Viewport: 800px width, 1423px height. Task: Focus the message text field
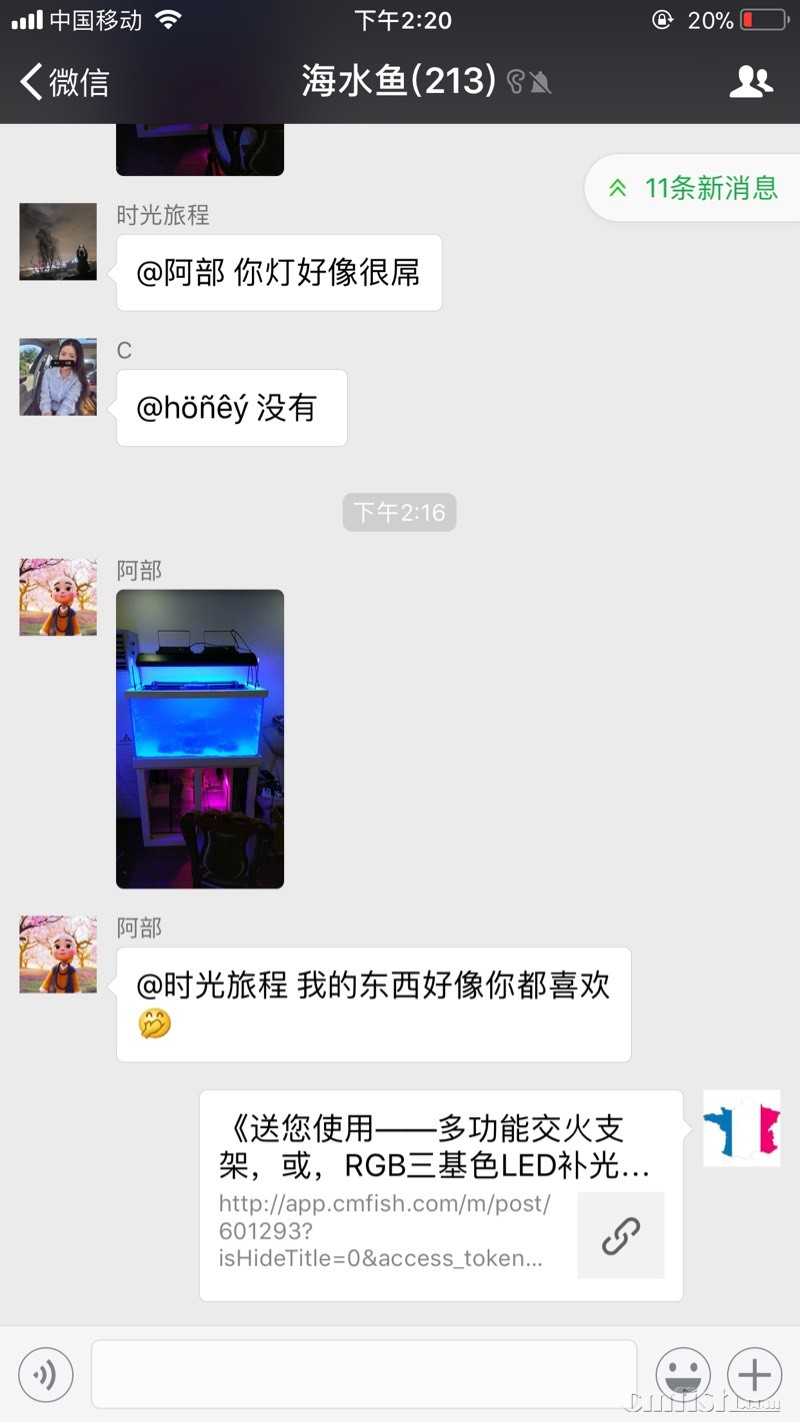click(x=364, y=1375)
